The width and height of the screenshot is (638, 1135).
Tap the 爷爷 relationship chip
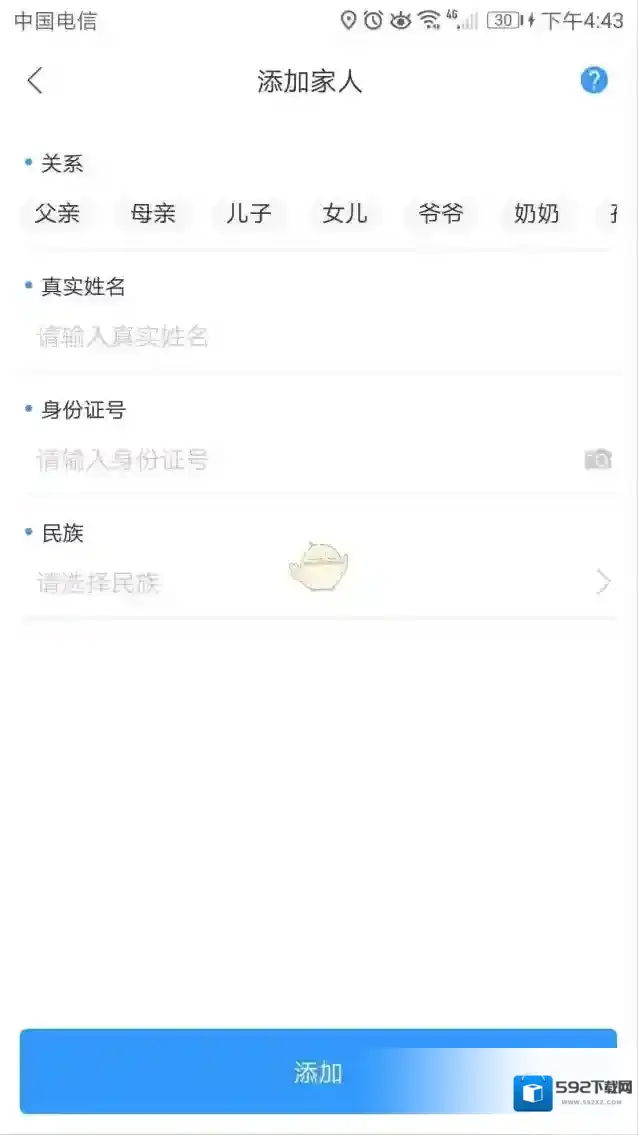(441, 213)
